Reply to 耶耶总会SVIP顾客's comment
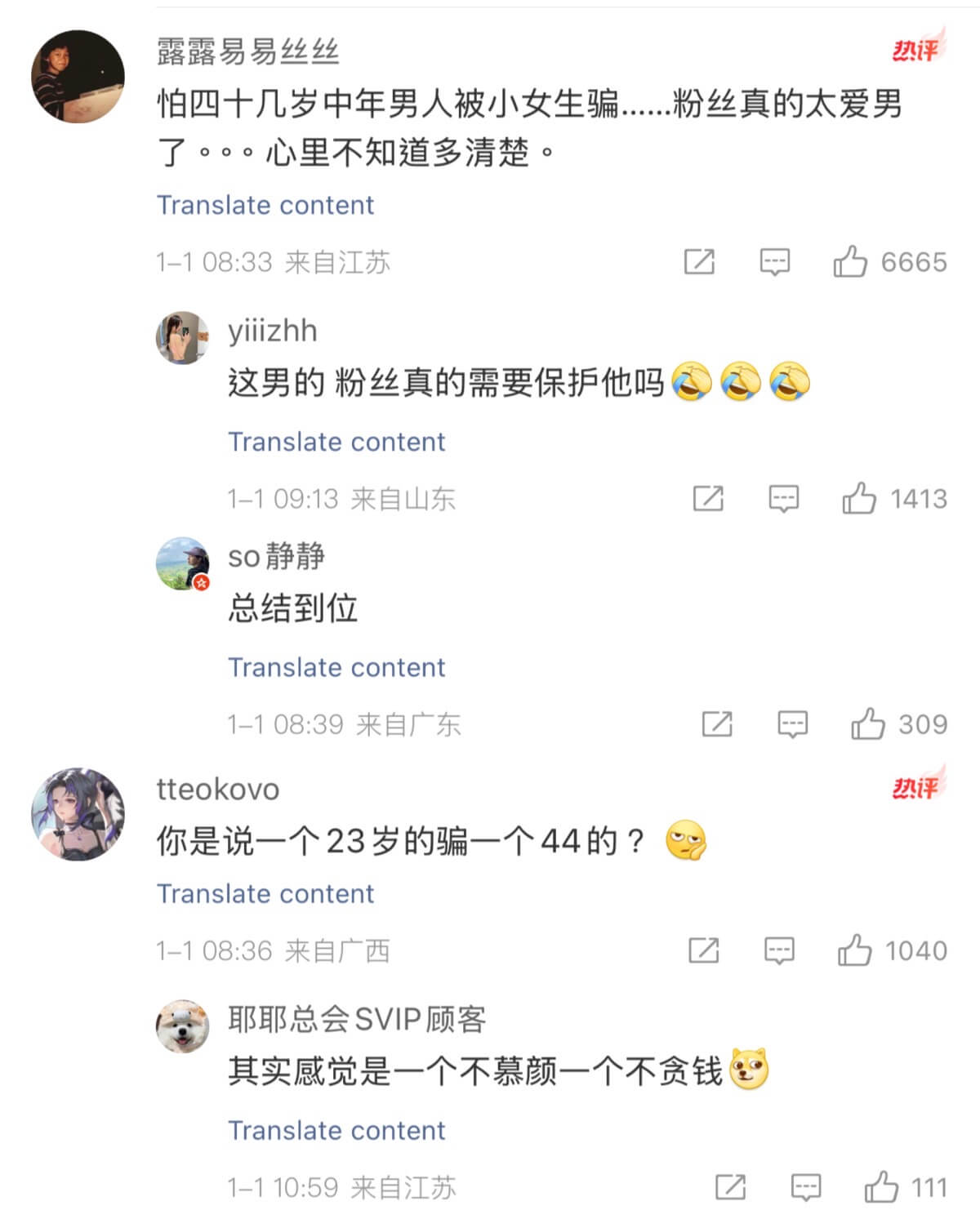This screenshot has width=980, height=1219. [x=806, y=1187]
